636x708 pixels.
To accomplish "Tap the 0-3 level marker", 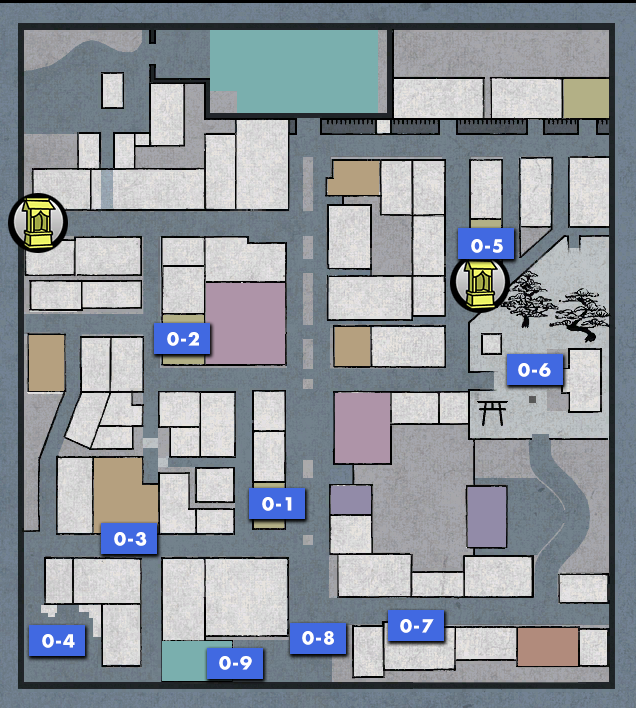I will pos(130,540).
